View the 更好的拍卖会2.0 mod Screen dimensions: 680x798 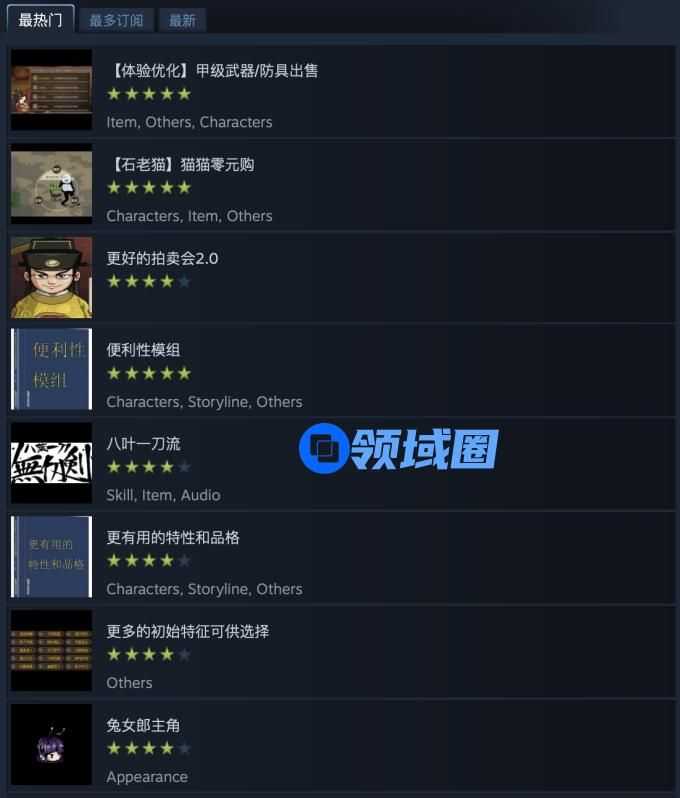pyautogui.click(x=162, y=259)
